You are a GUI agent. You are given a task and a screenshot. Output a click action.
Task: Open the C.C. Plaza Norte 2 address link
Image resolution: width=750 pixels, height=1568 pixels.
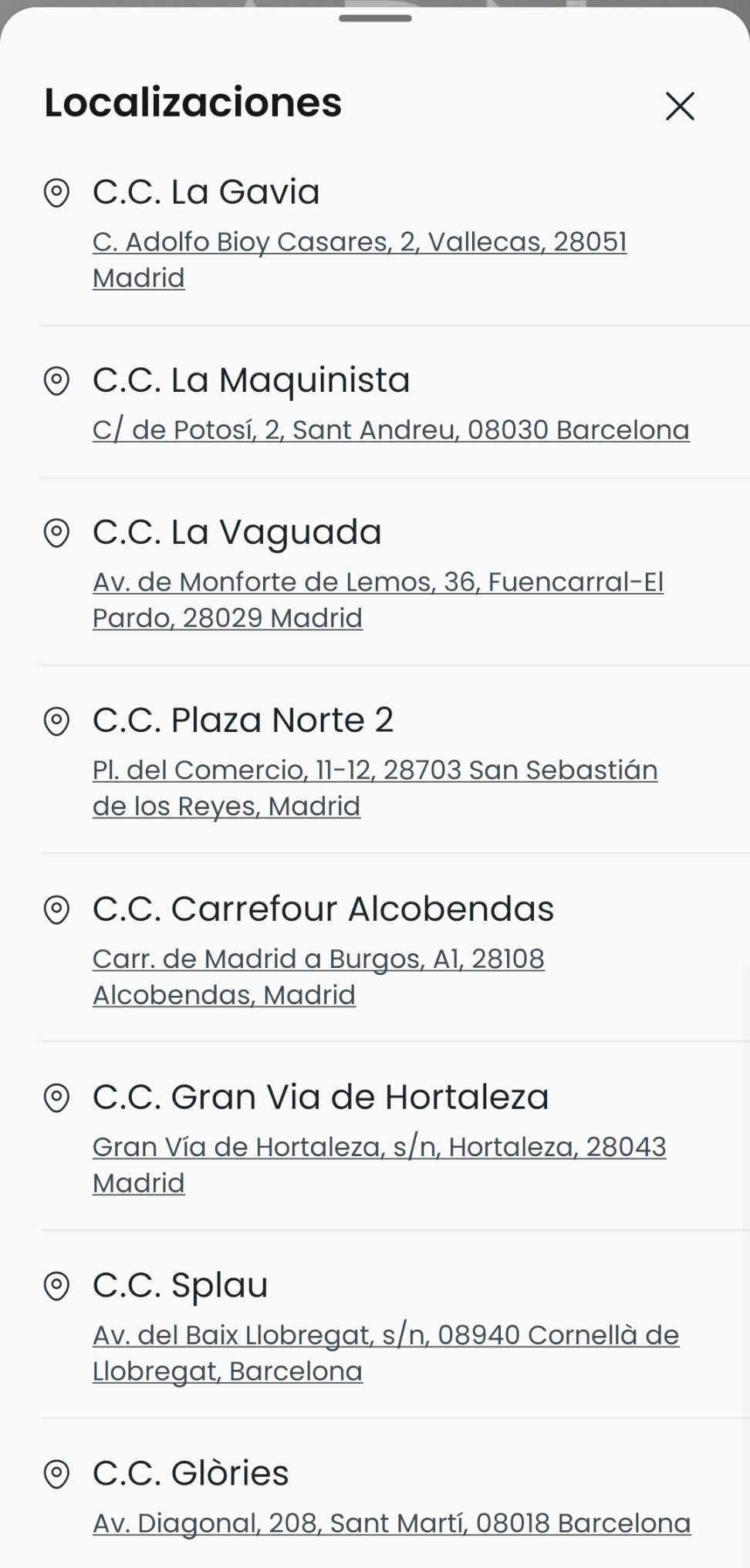click(375, 788)
